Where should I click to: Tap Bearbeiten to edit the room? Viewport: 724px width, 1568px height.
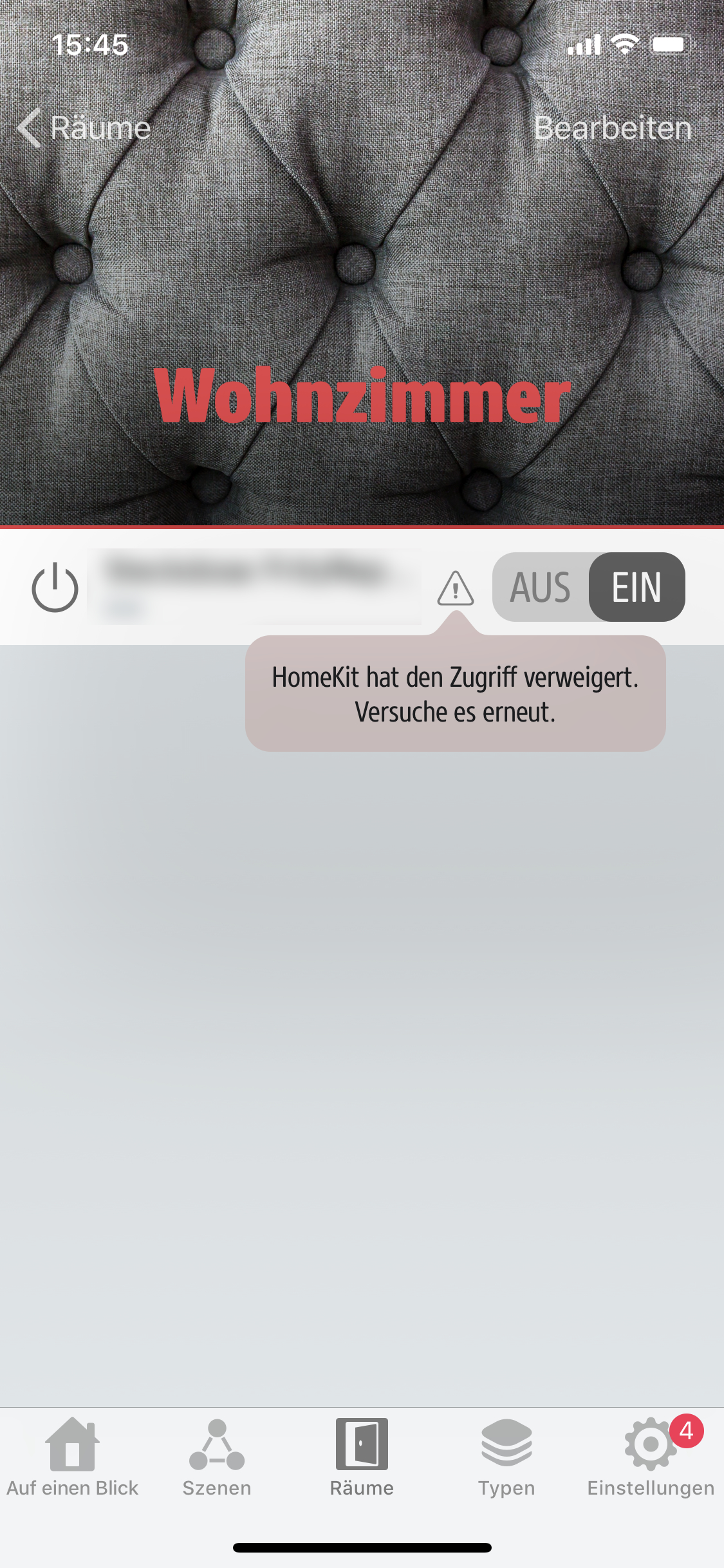tap(612, 127)
